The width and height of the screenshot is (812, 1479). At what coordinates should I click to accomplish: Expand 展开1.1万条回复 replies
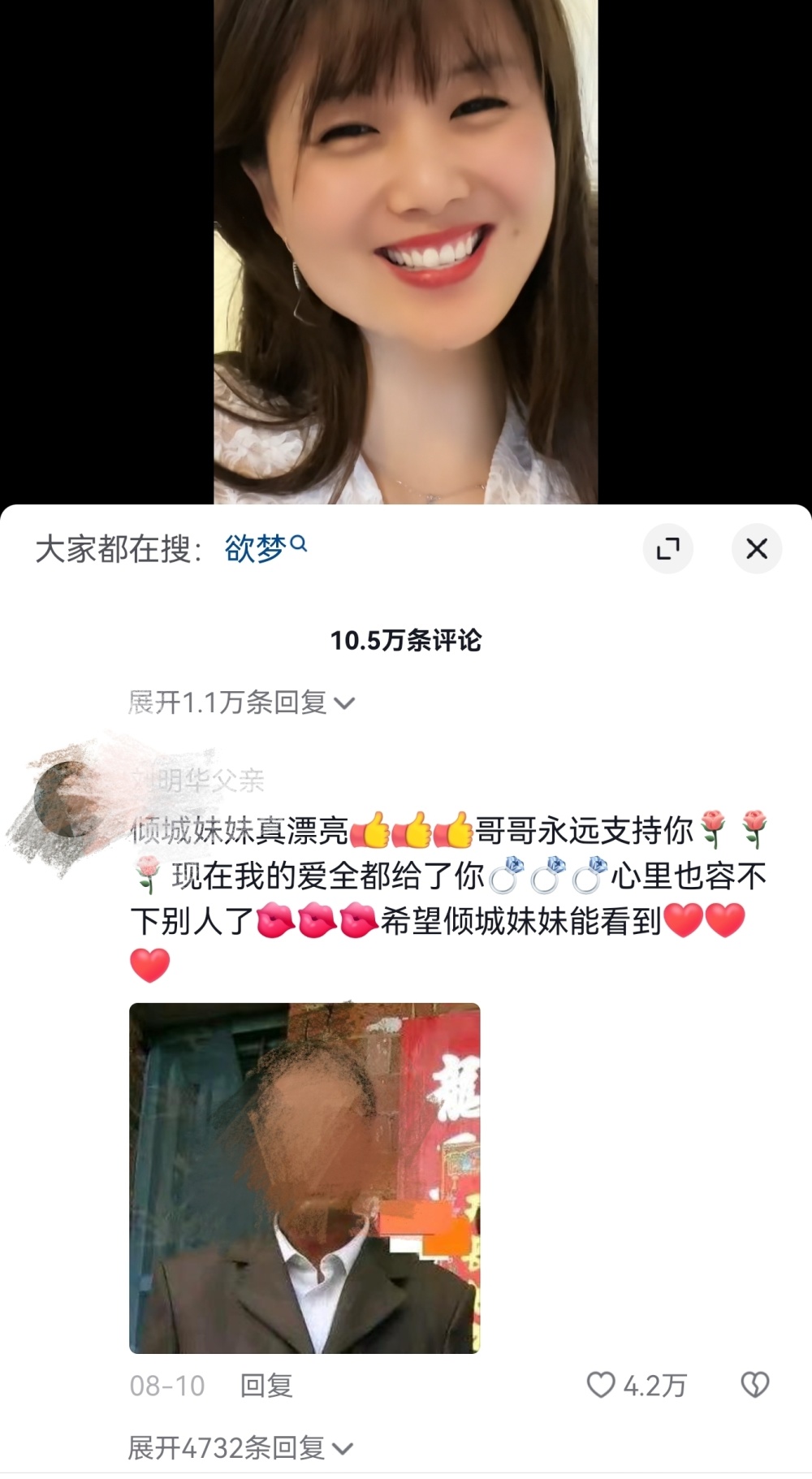(241, 703)
